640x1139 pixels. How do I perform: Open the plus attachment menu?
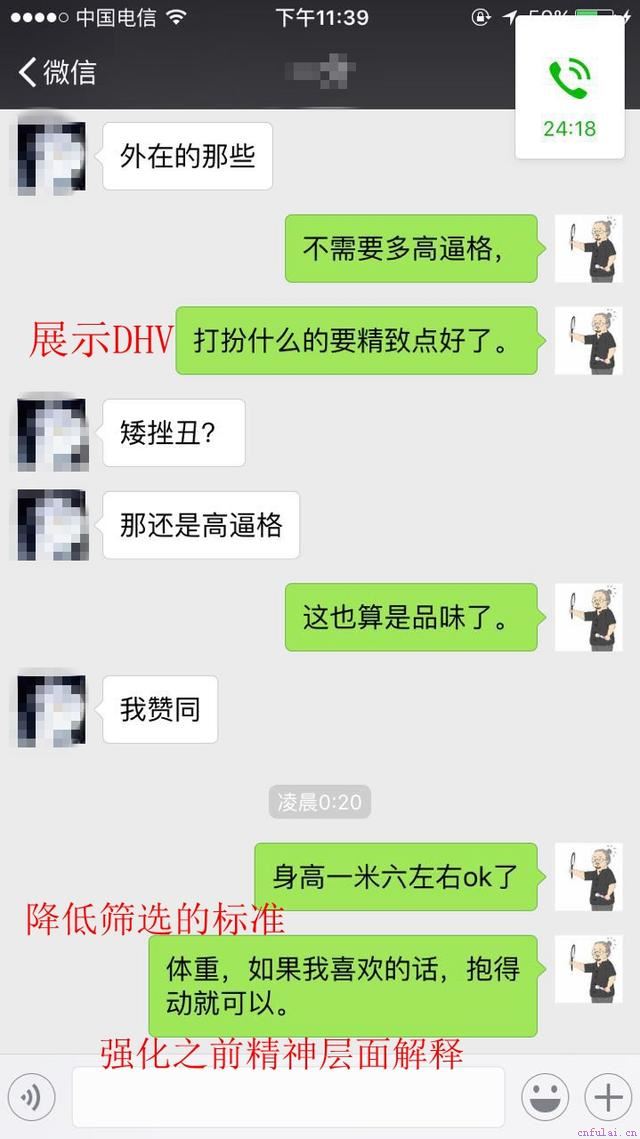[x=608, y=1097]
